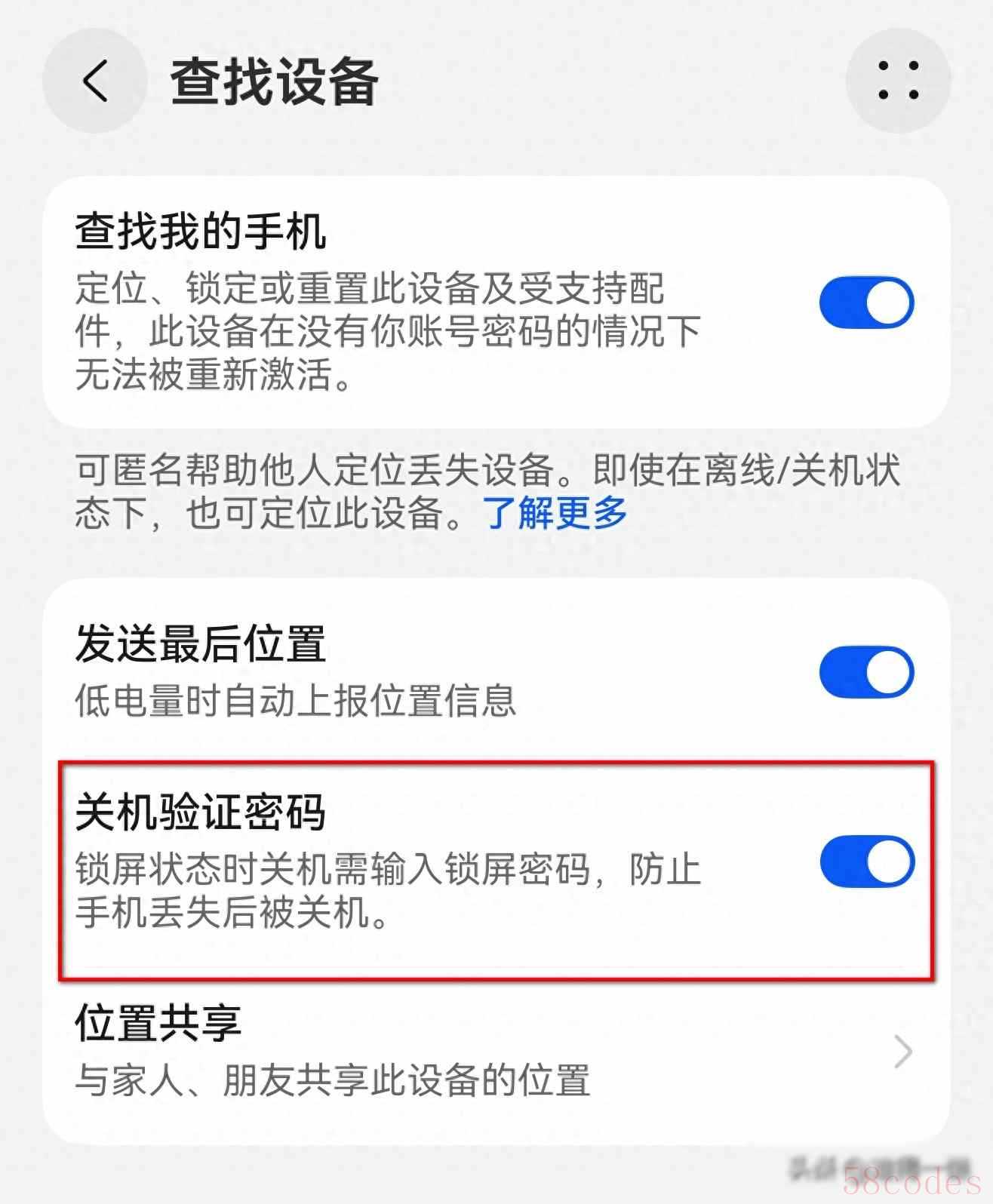993x1204 pixels.
Task: Disable 发送最后位置 toggle
Action: click(x=866, y=671)
